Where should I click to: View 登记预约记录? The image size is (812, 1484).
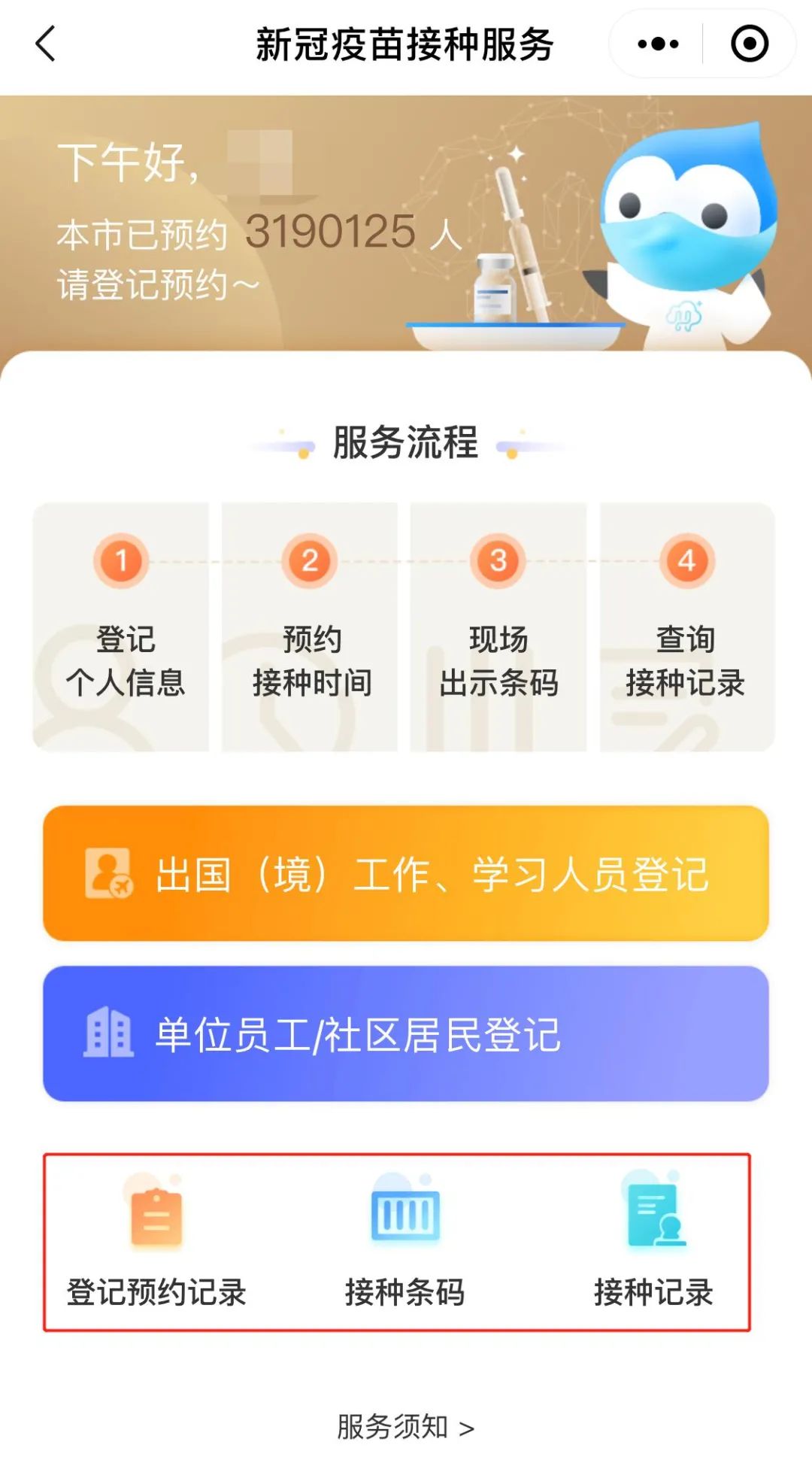(x=156, y=1243)
